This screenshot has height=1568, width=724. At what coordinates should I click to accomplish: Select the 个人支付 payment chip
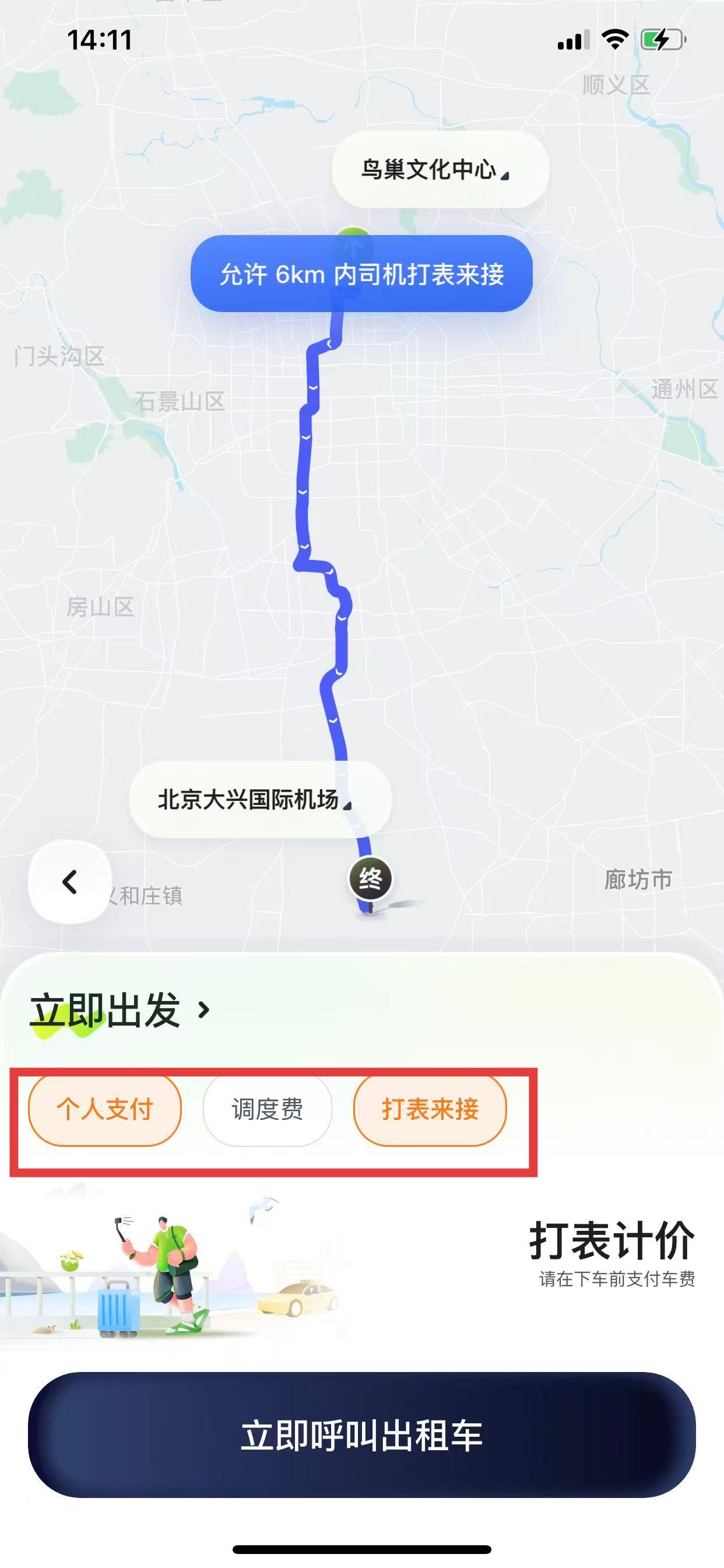(105, 1109)
